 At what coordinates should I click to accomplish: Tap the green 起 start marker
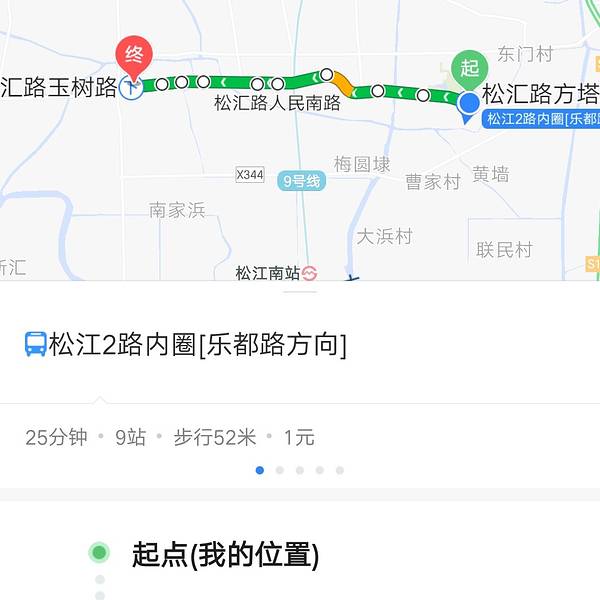(469, 68)
